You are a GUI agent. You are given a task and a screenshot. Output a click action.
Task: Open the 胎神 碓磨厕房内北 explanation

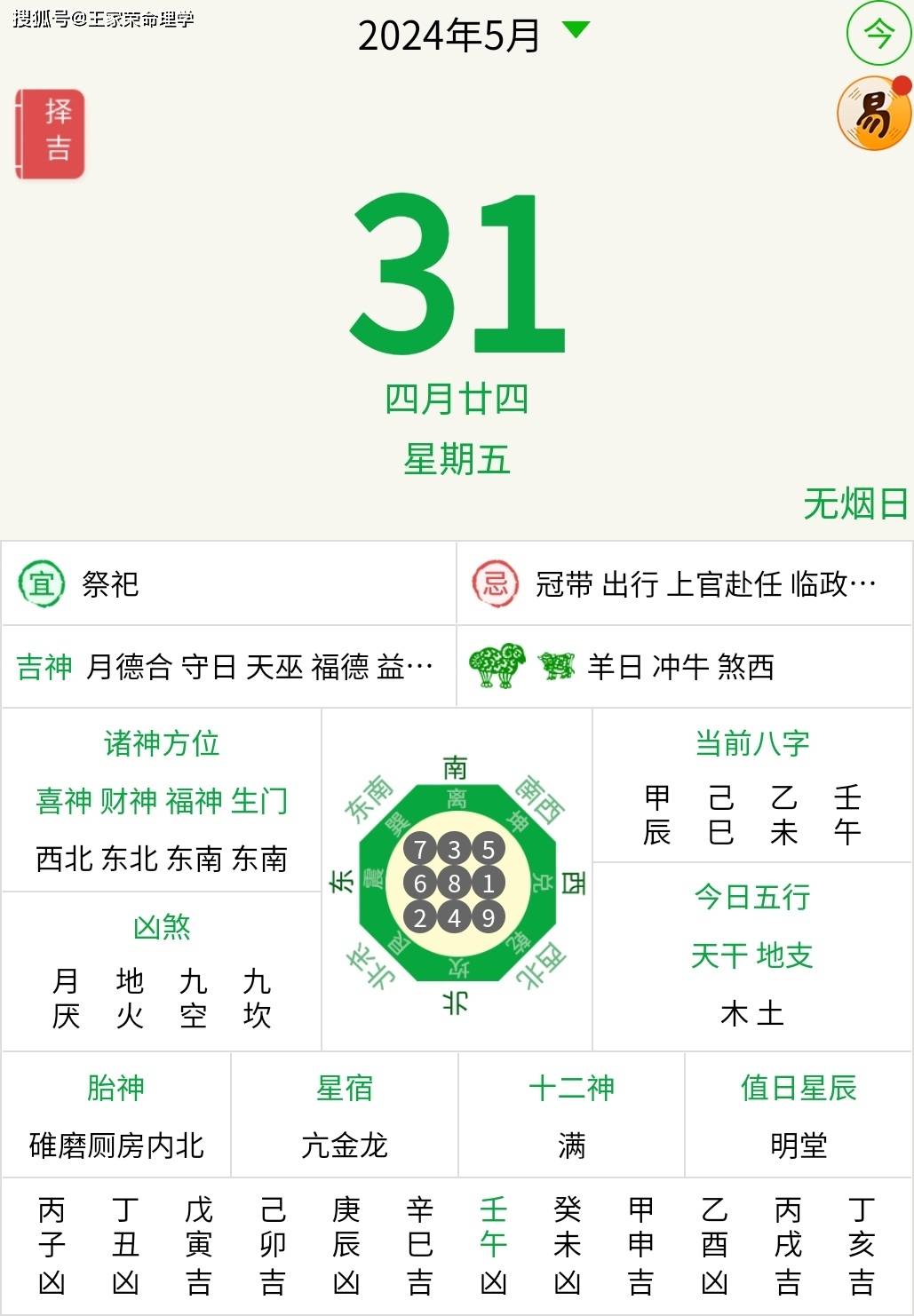(116, 1116)
